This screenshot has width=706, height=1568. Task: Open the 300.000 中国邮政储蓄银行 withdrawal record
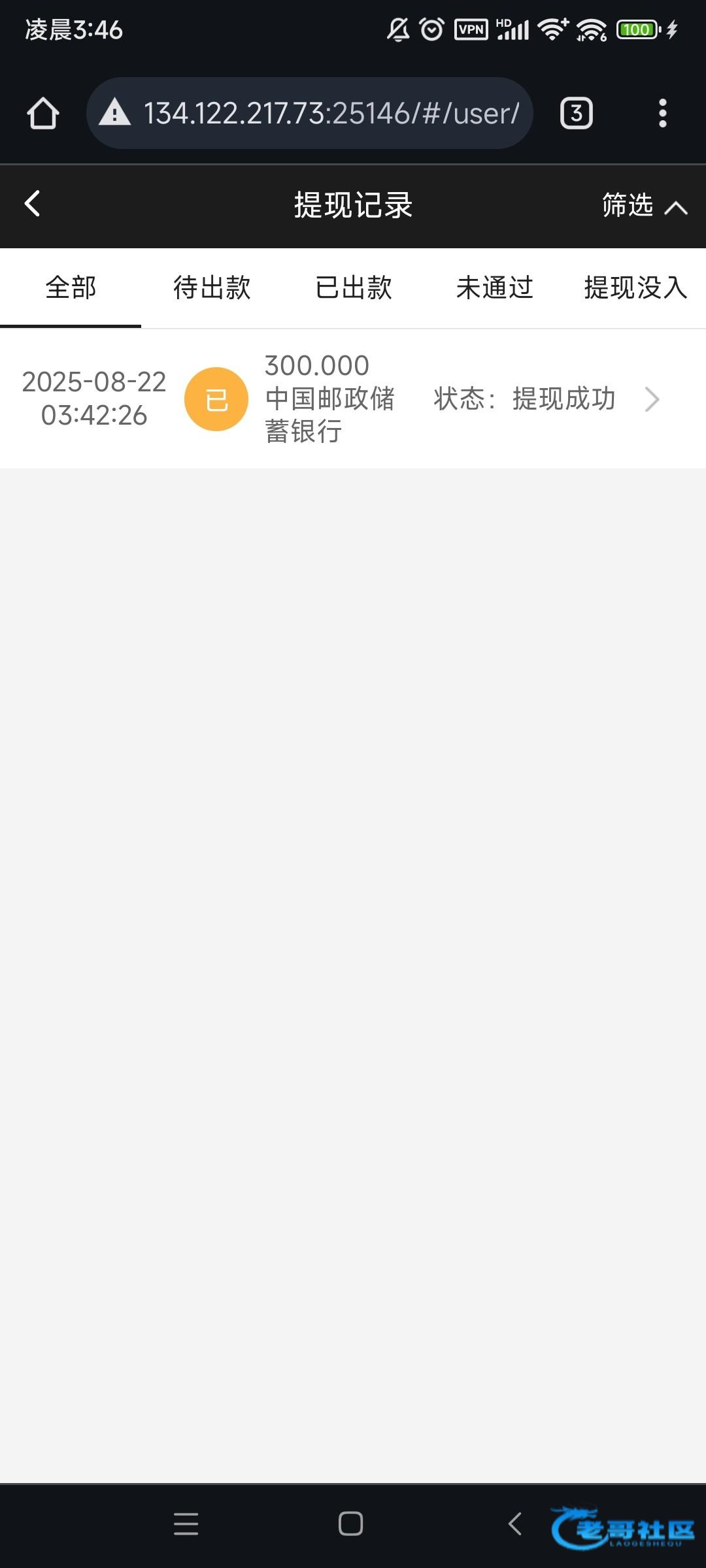click(353, 399)
